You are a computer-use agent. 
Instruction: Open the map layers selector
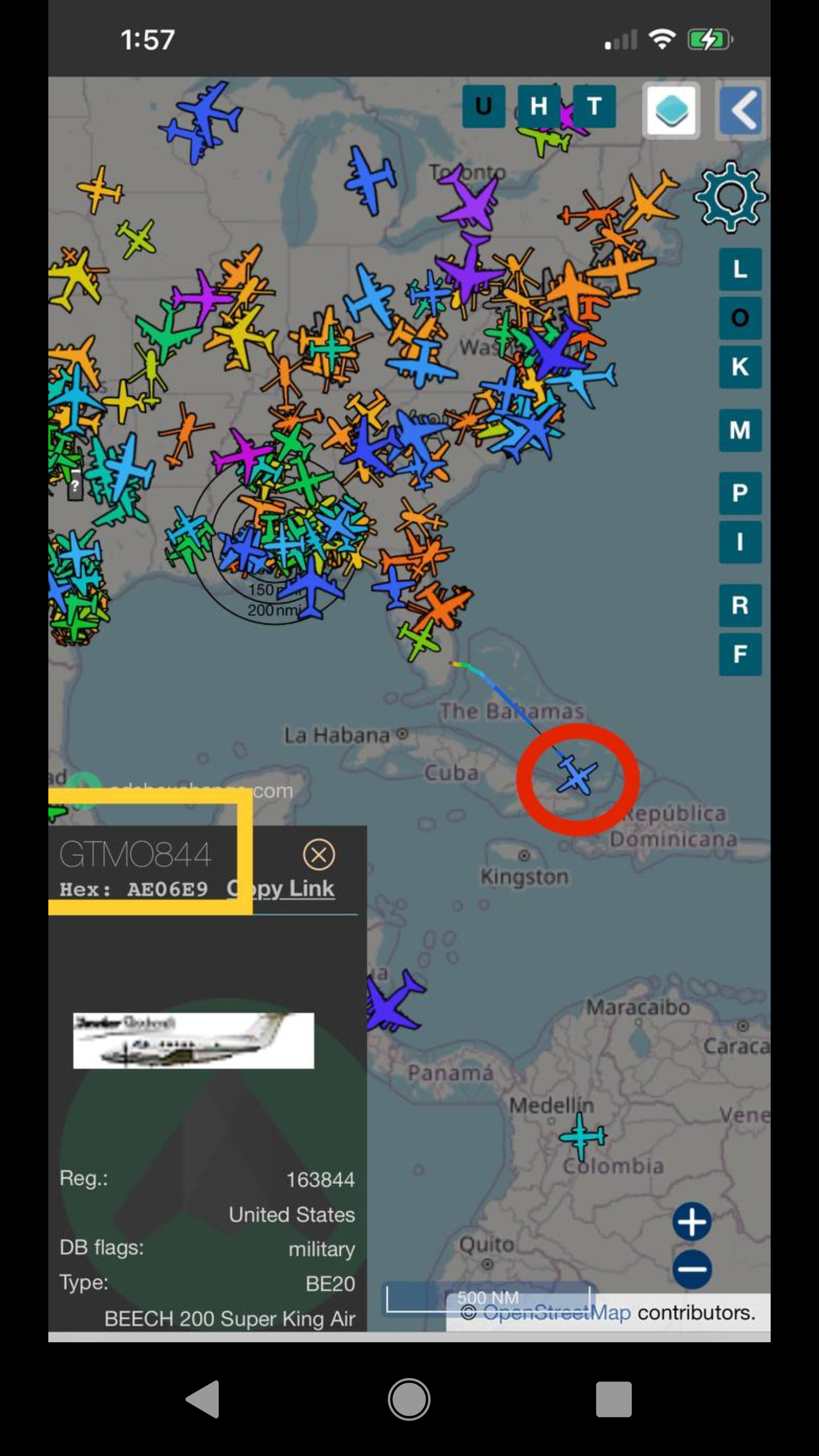tap(671, 110)
